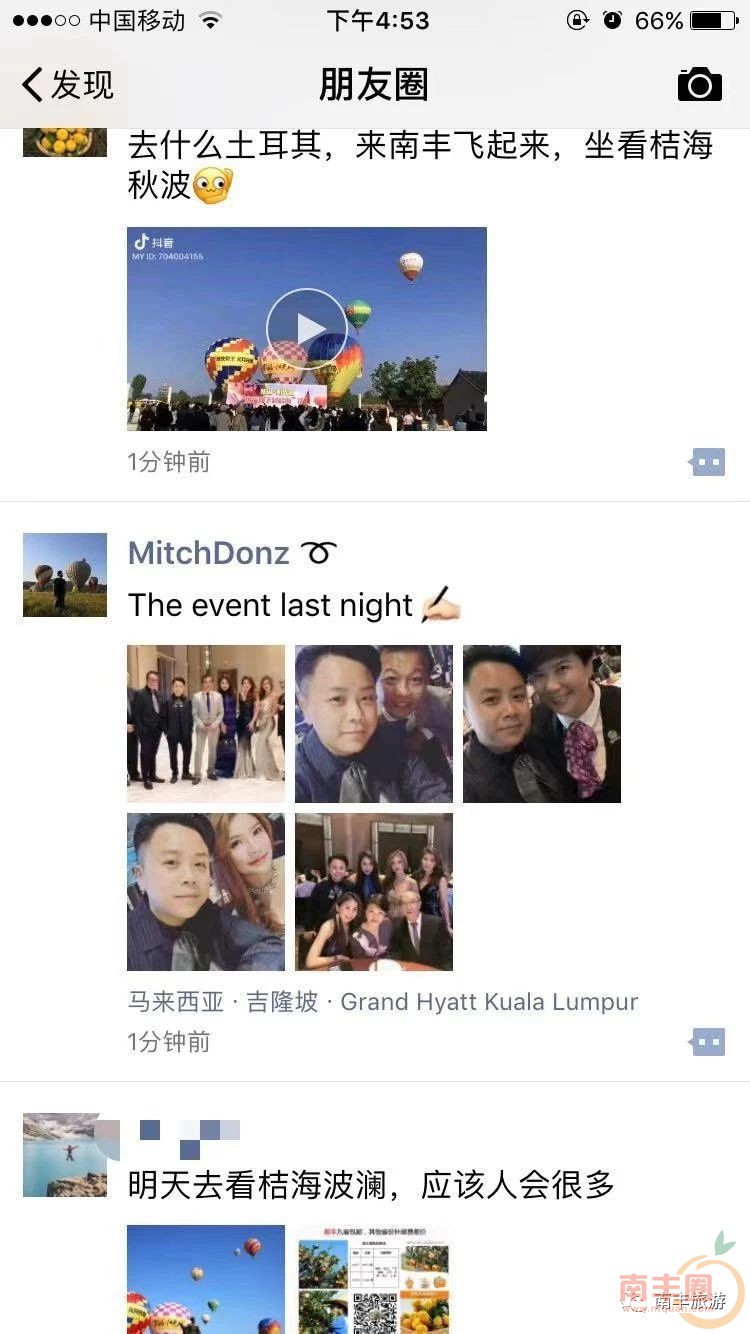View the fourth photo with the woman

[x=206, y=892]
